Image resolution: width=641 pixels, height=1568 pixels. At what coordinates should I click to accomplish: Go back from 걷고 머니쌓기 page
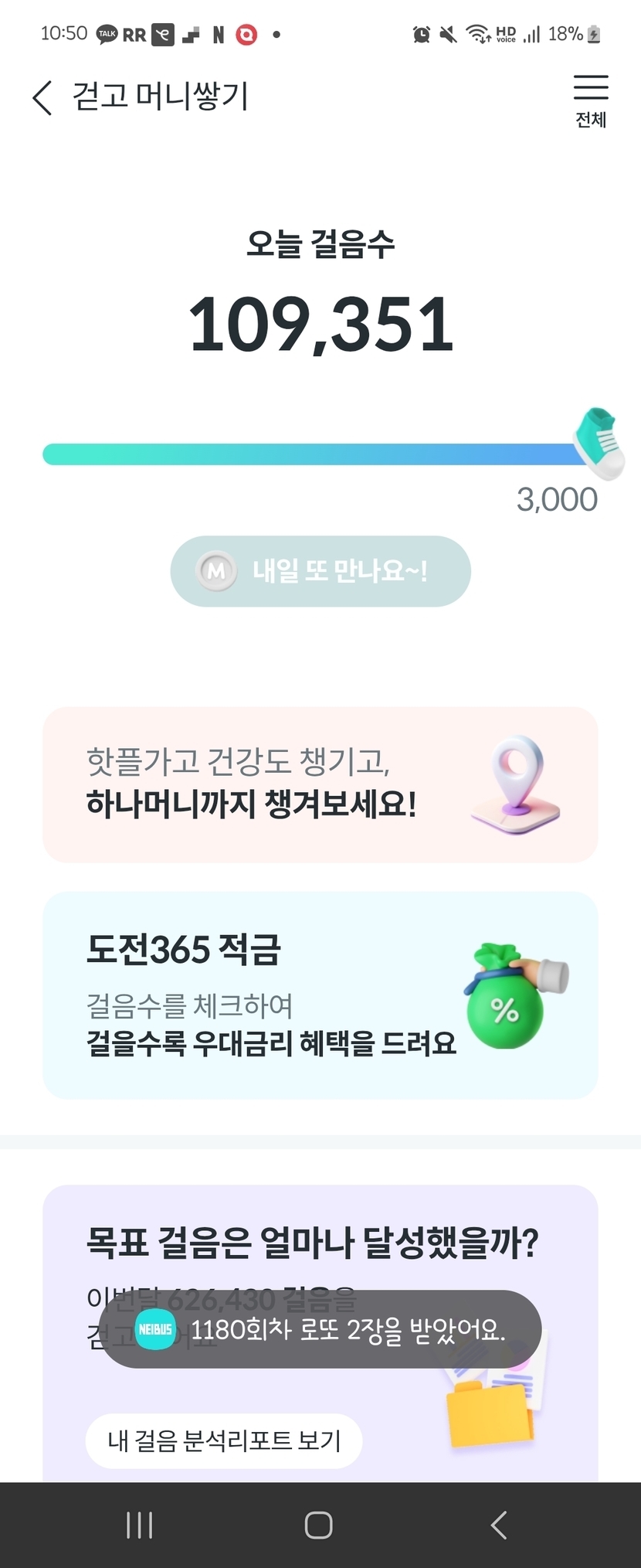click(x=43, y=98)
